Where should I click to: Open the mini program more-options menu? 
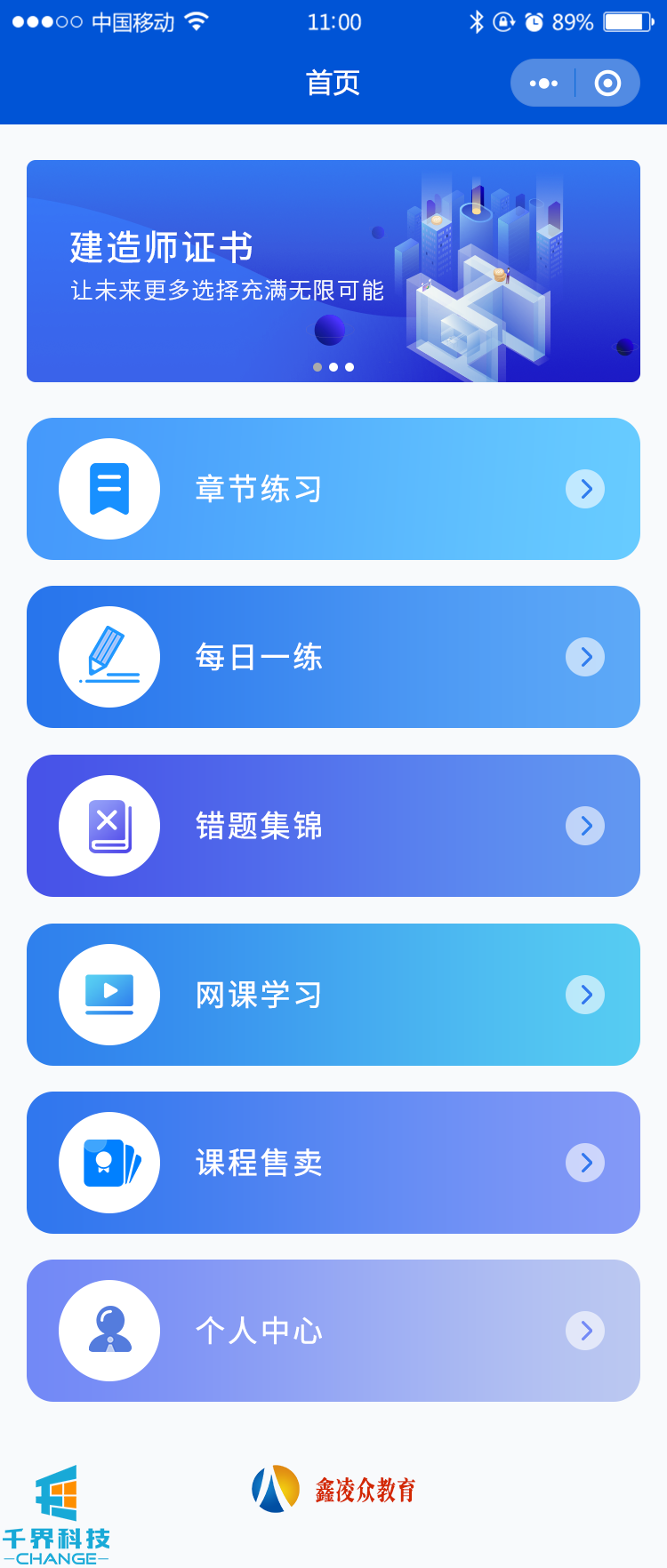[x=543, y=84]
